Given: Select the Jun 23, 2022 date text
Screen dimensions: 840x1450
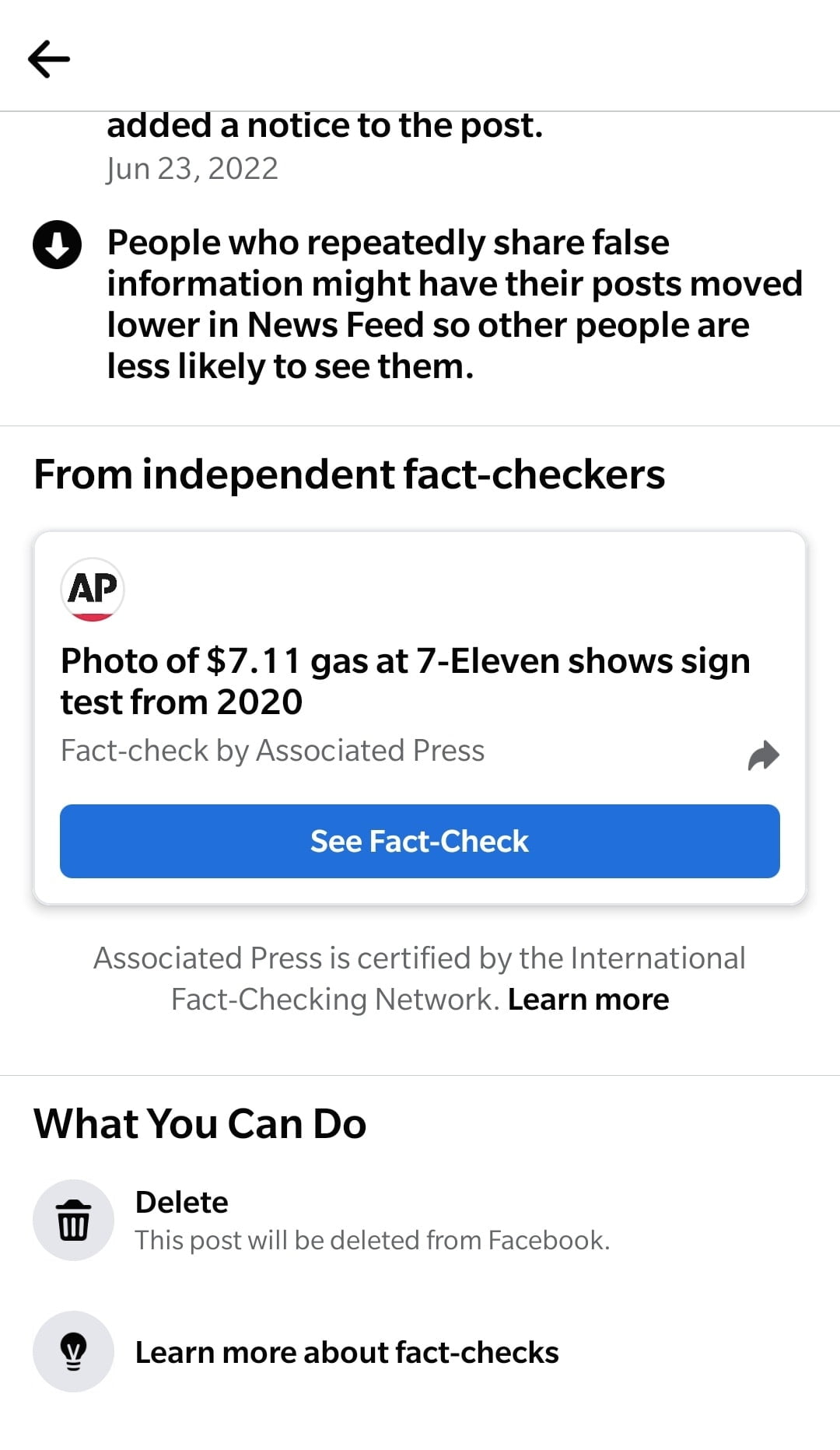Looking at the screenshot, I should coord(192,167).
